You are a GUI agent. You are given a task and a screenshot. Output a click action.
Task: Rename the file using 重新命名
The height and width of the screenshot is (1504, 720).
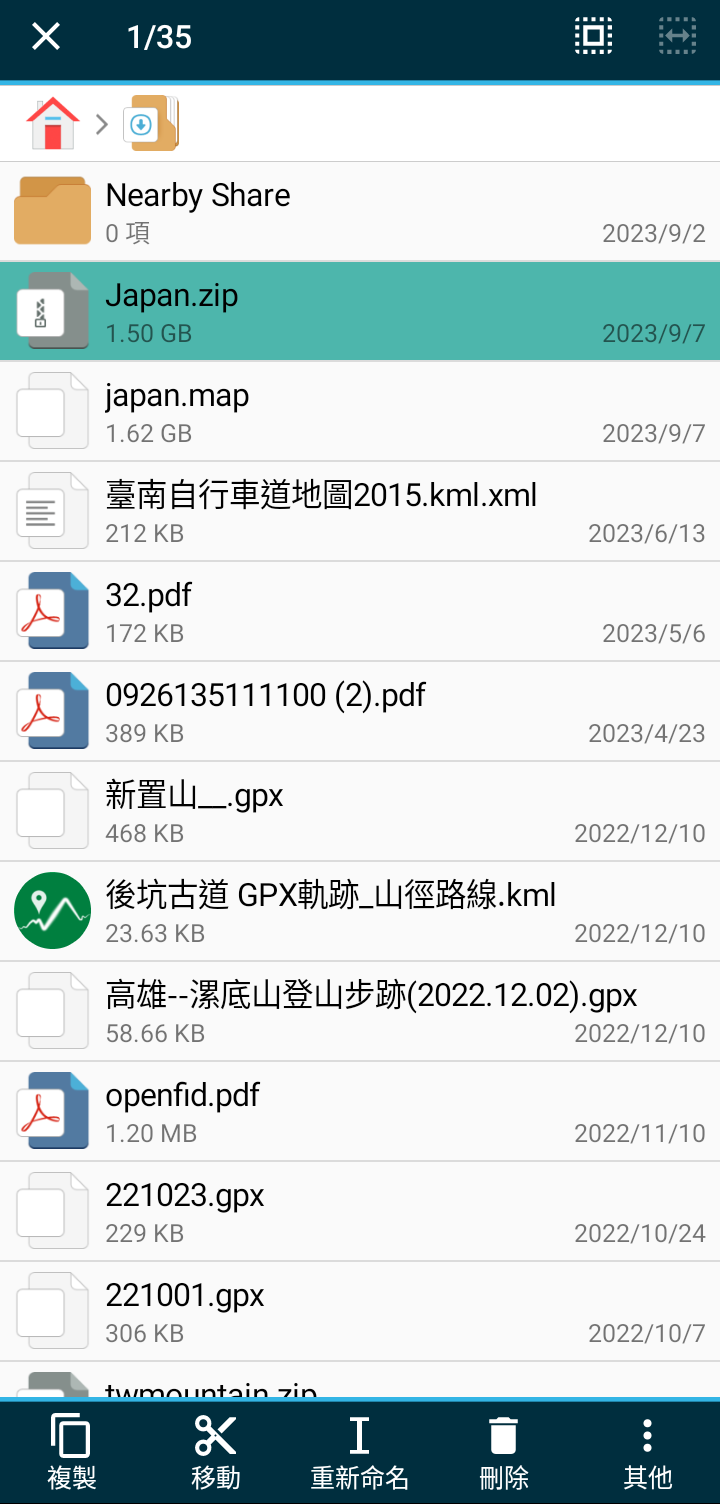pyautogui.click(x=360, y=1452)
